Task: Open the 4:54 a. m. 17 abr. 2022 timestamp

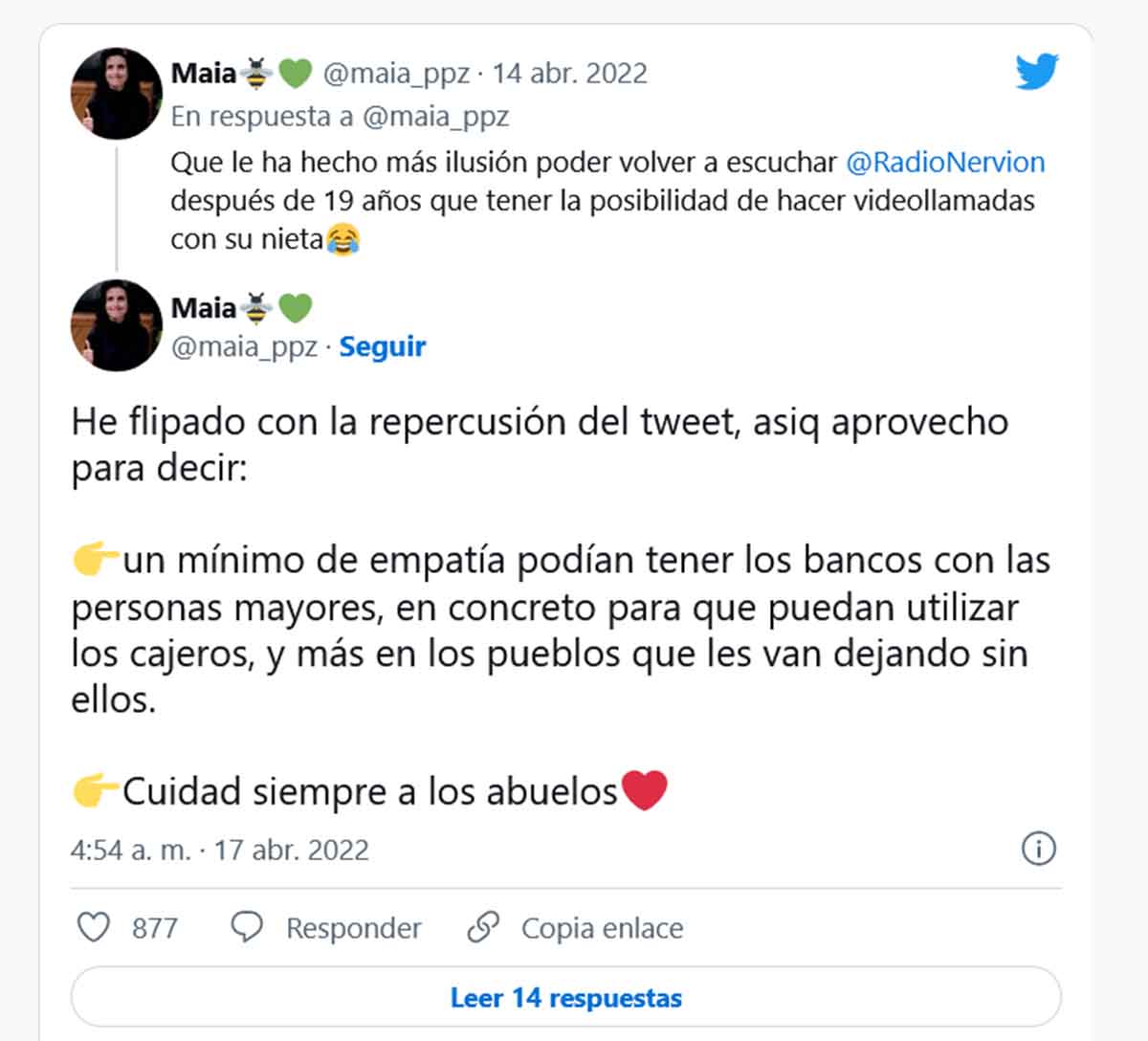Action: click(220, 850)
